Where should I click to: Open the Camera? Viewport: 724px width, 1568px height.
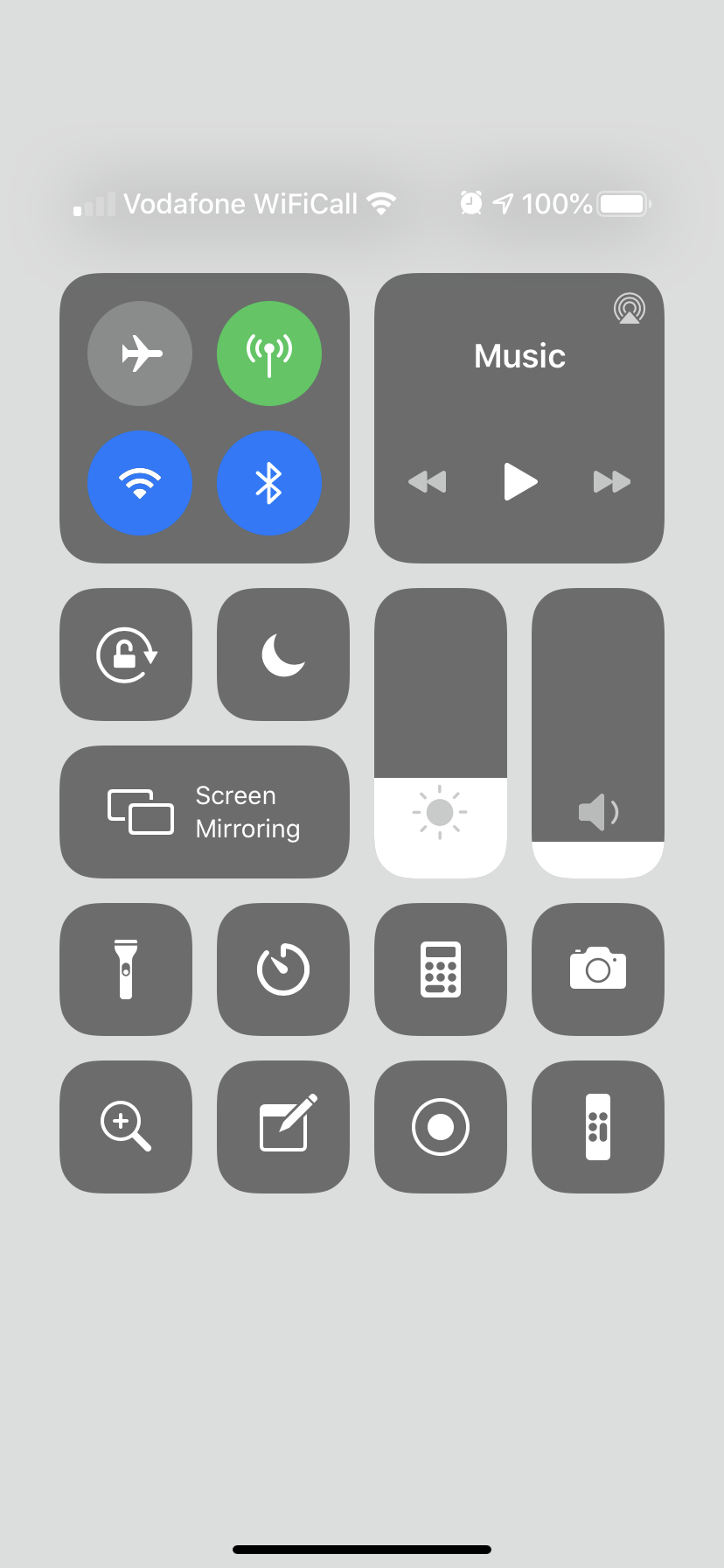[597, 969]
